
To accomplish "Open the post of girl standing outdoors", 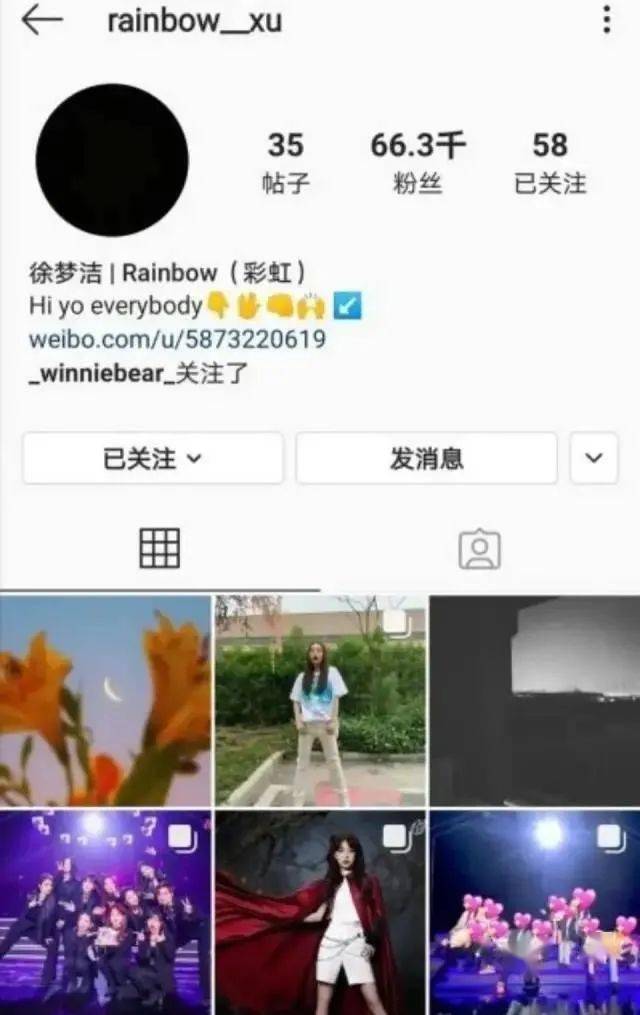I will point(320,700).
